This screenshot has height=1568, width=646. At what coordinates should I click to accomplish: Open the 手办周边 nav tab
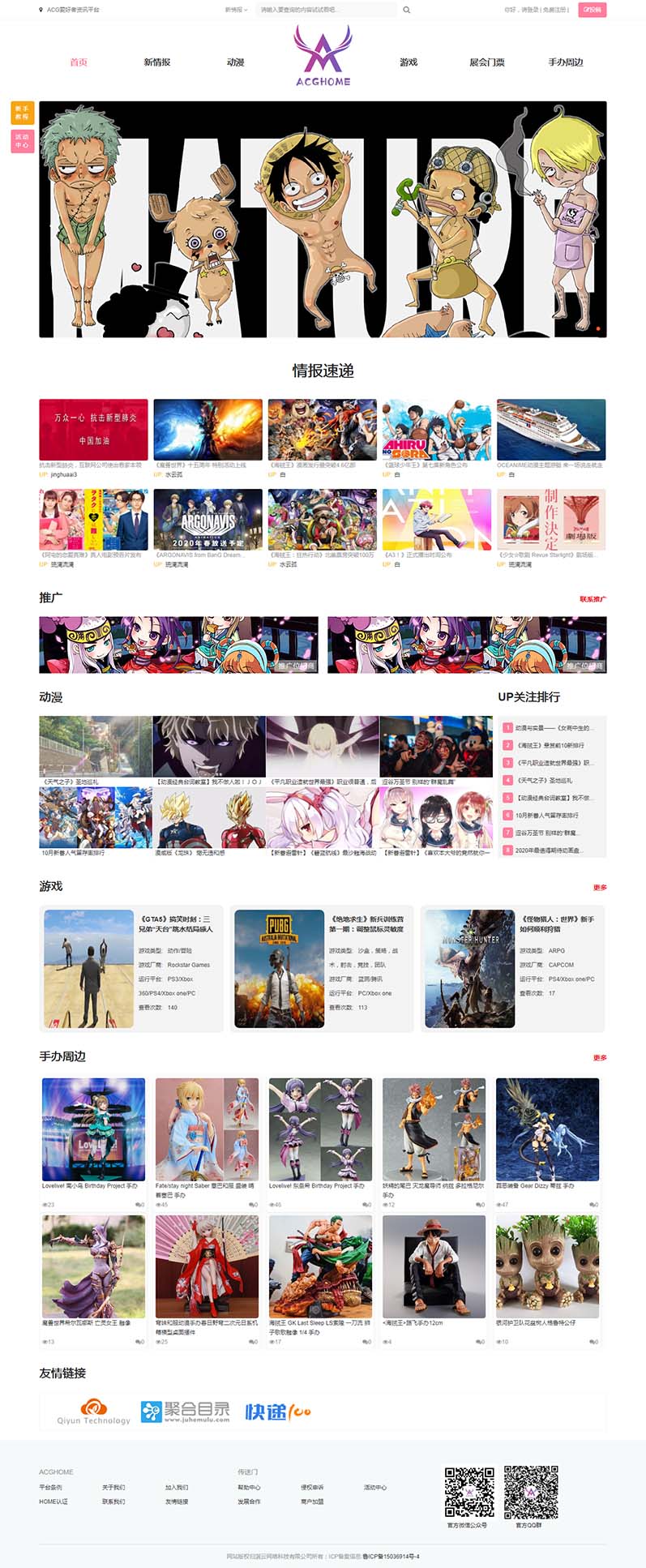566,62
